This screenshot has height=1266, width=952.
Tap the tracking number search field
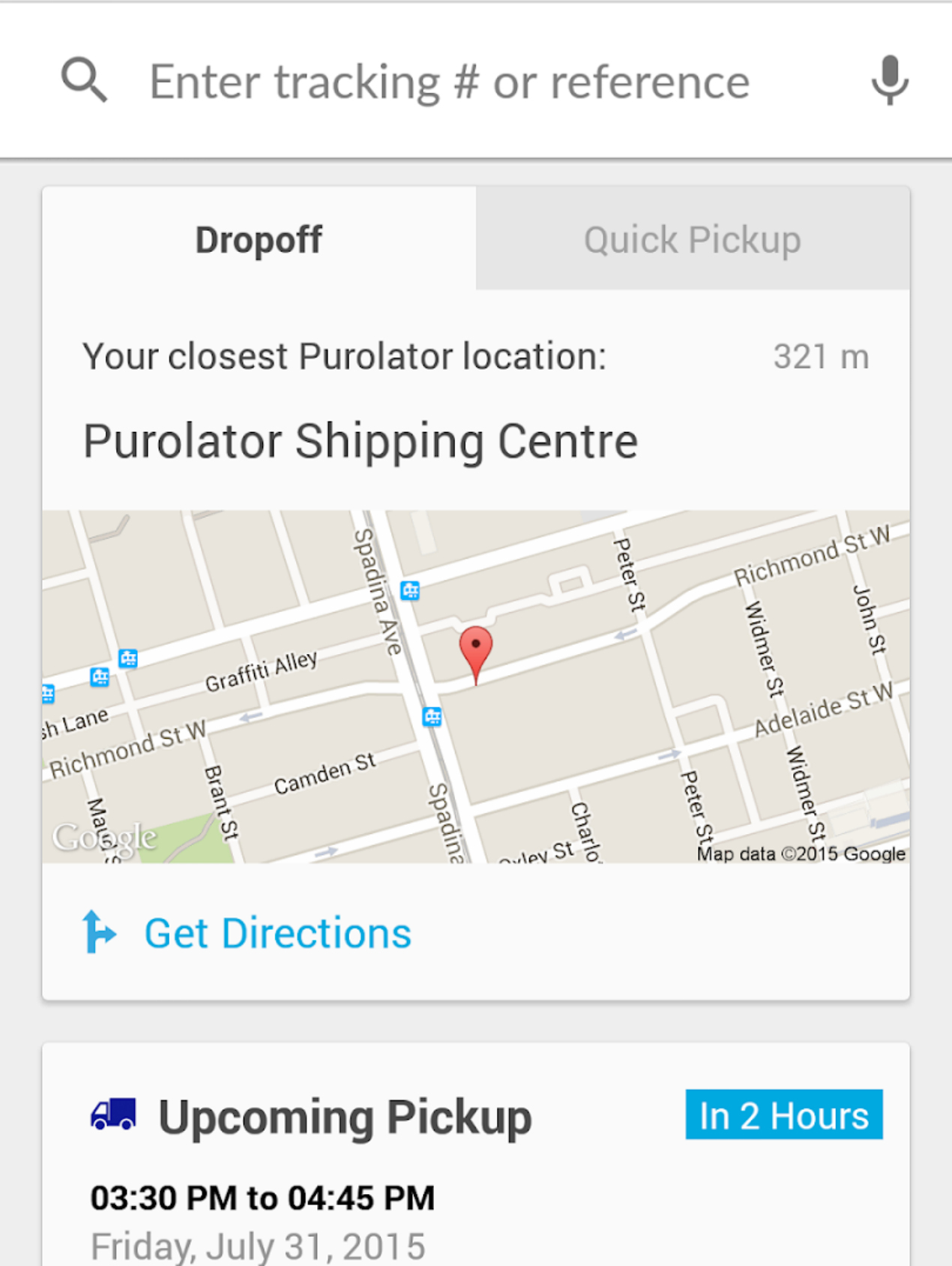(x=448, y=81)
